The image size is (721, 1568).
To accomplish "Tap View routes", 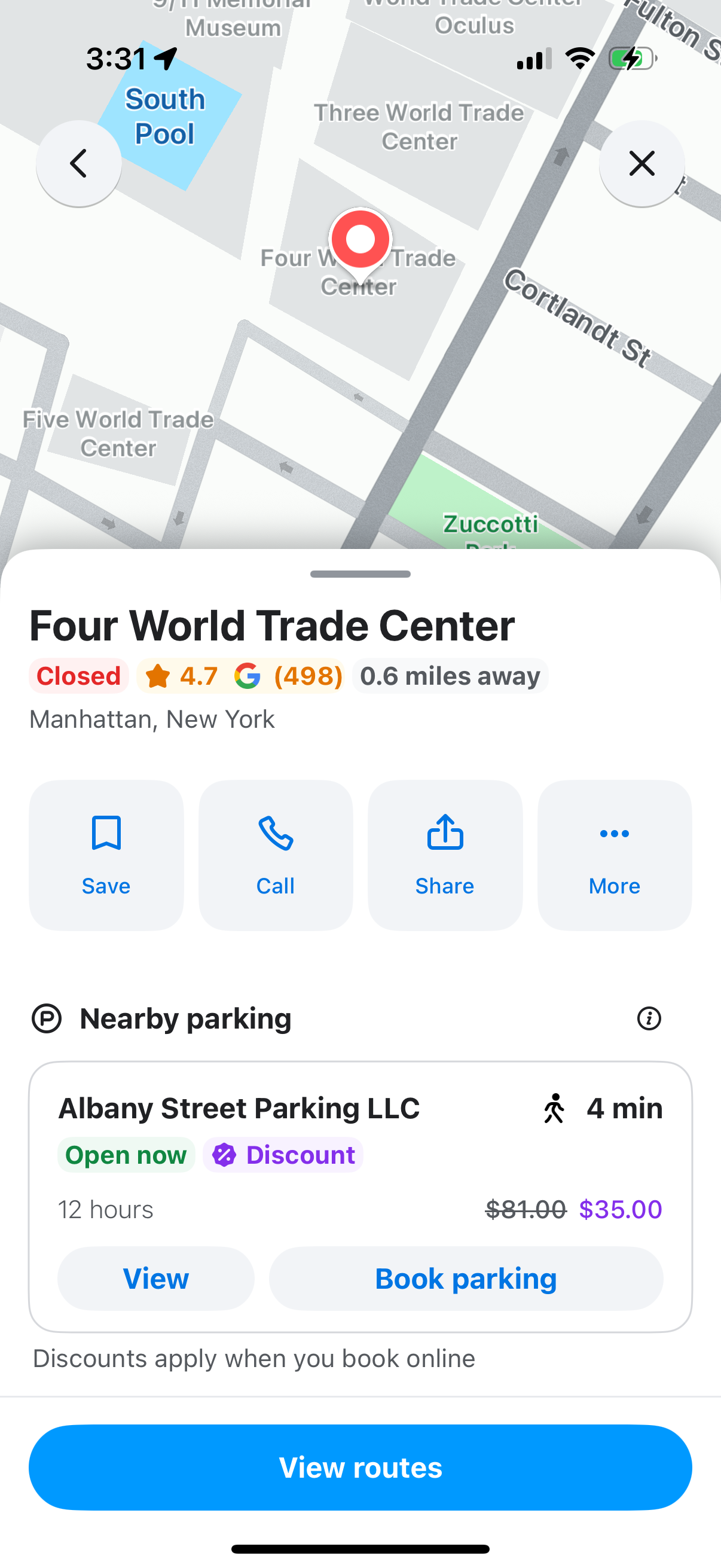I will click(x=360, y=1467).
